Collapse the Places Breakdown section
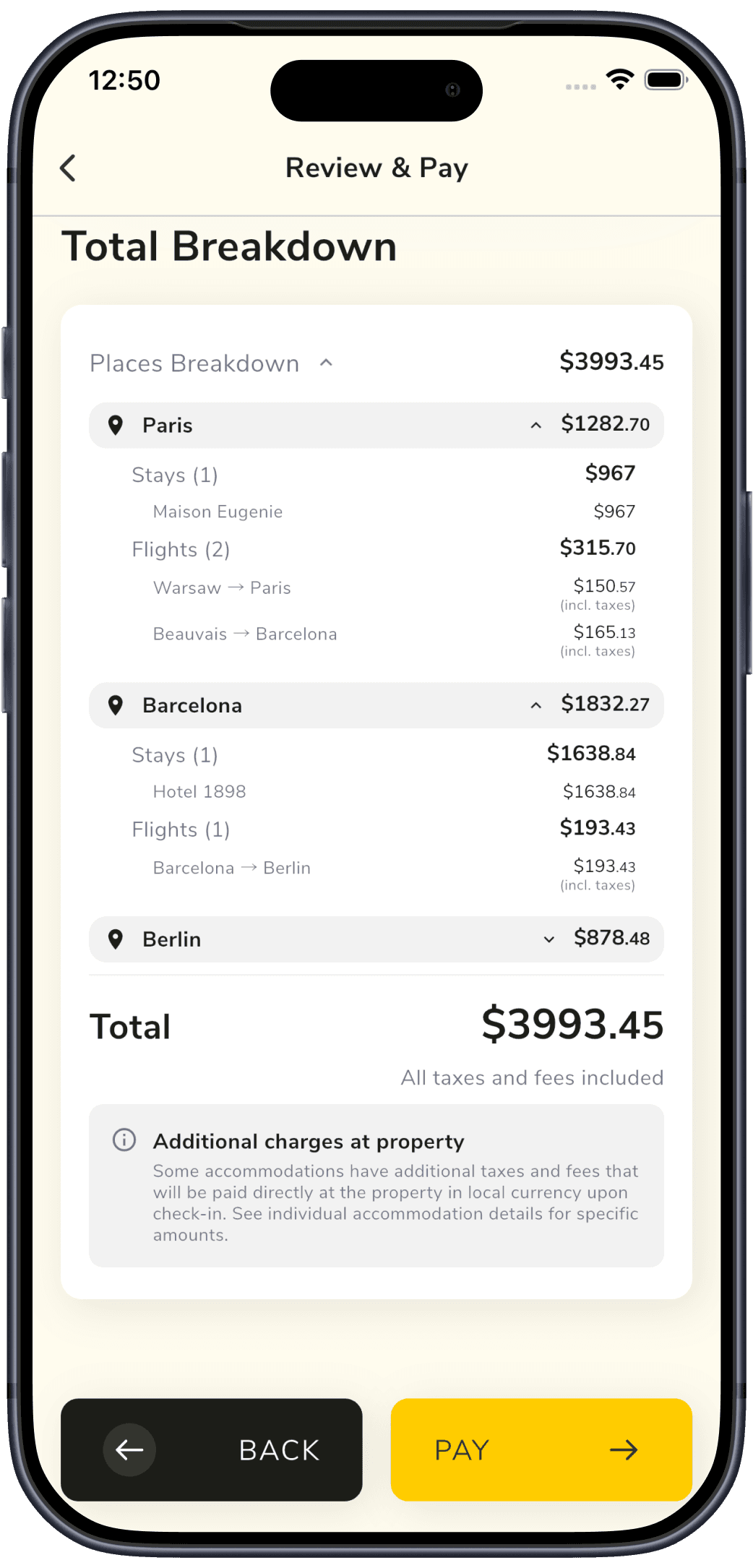Viewport: 753px width, 1568px height. point(326,363)
